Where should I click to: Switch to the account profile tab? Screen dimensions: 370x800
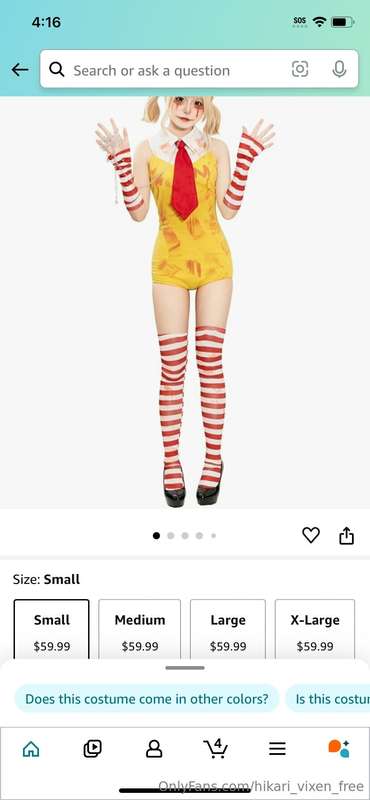coord(154,748)
